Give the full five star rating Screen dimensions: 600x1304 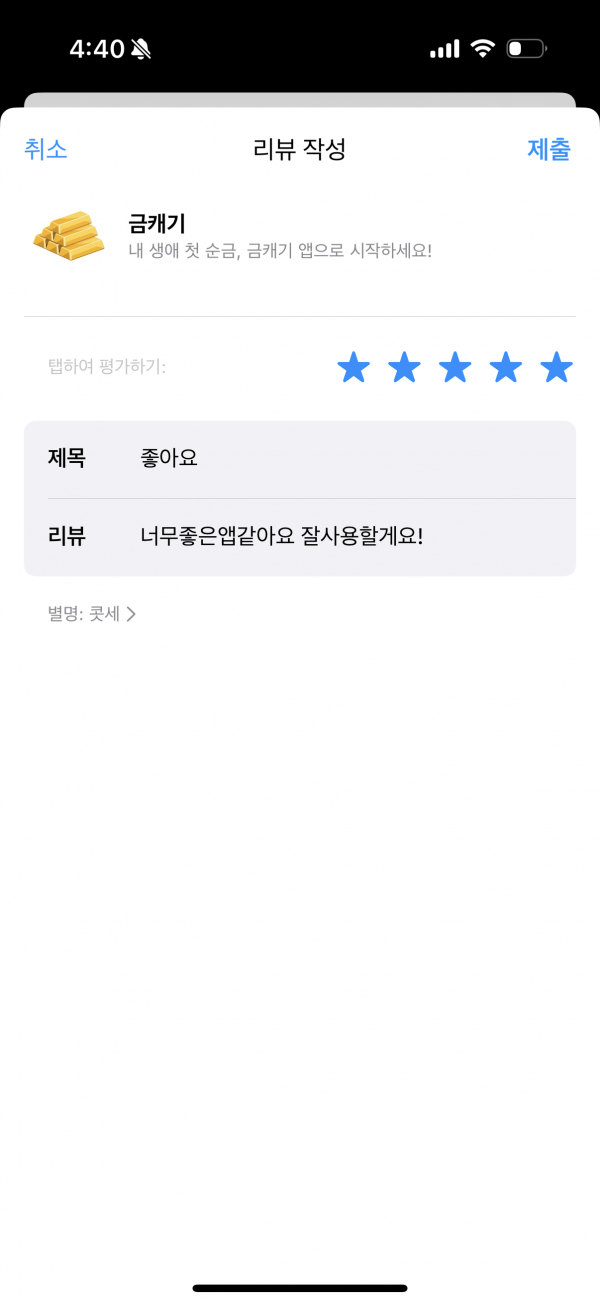click(x=557, y=367)
